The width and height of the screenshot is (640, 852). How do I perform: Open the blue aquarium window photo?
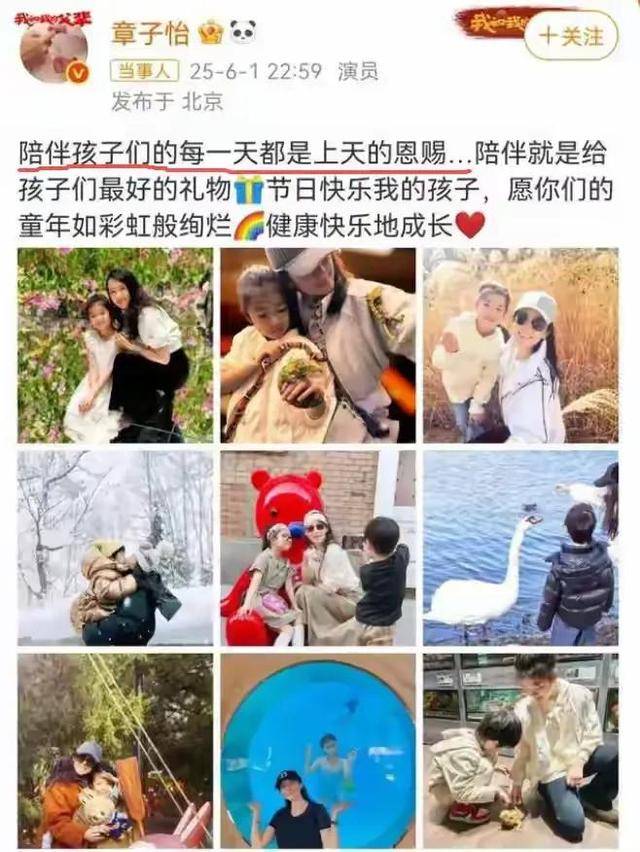click(318, 750)
